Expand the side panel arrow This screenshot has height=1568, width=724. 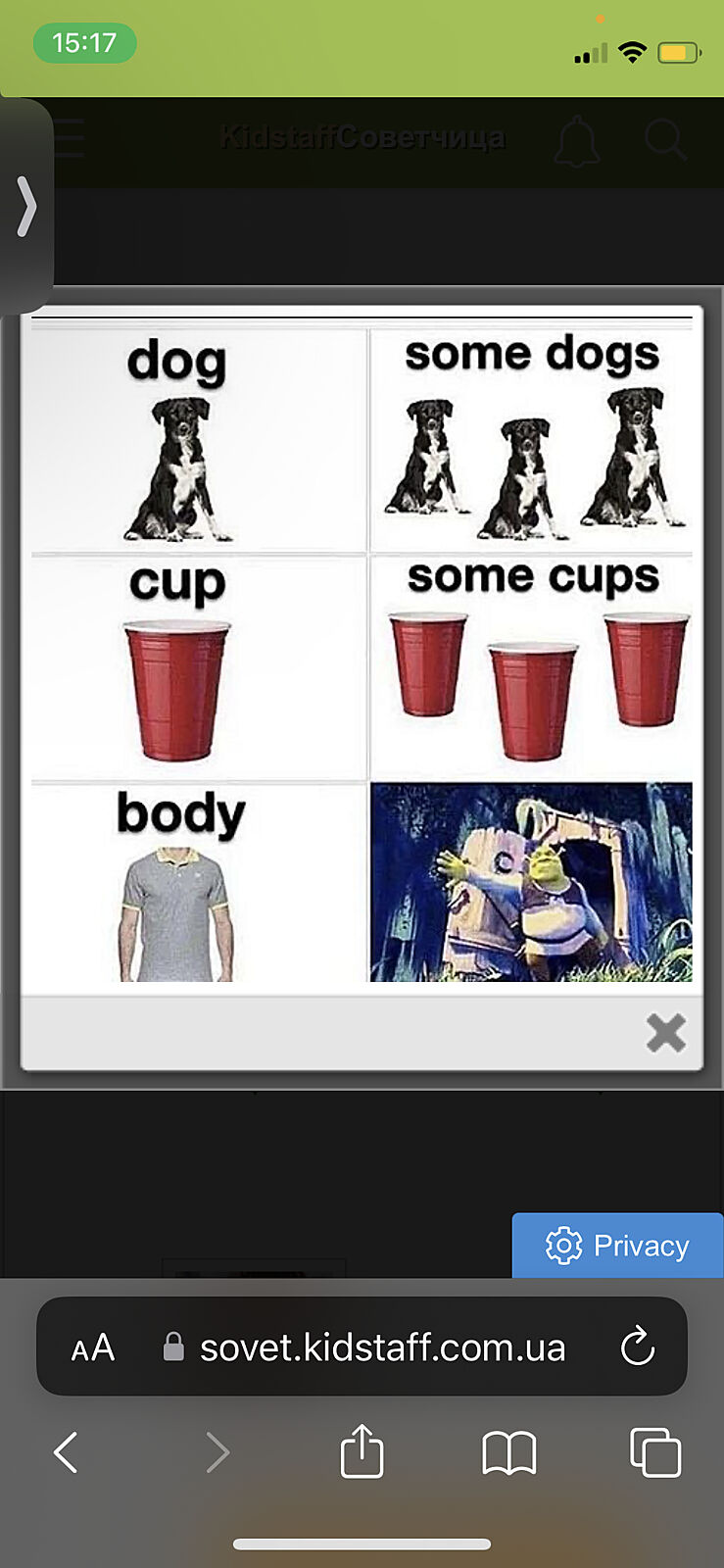click(26, 207)
